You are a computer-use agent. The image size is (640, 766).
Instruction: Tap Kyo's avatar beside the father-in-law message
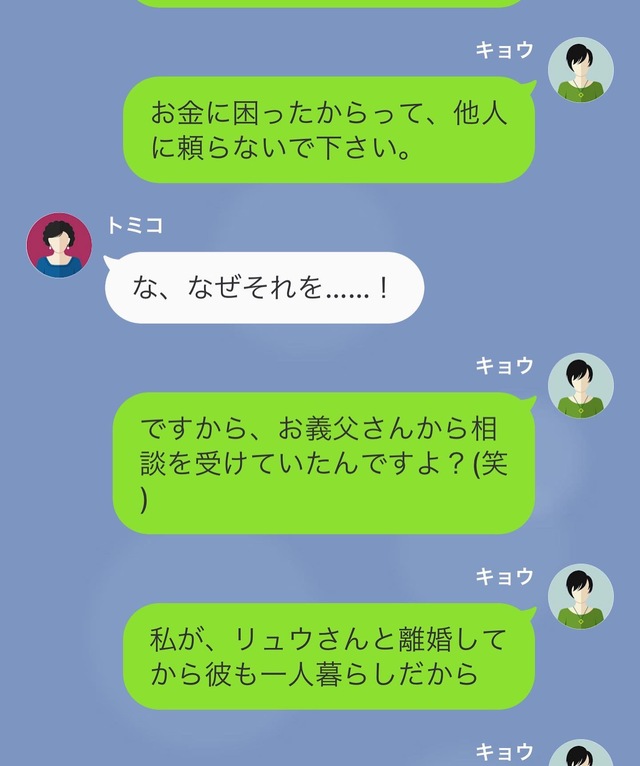pyautogui.click(x=581, y=387)
